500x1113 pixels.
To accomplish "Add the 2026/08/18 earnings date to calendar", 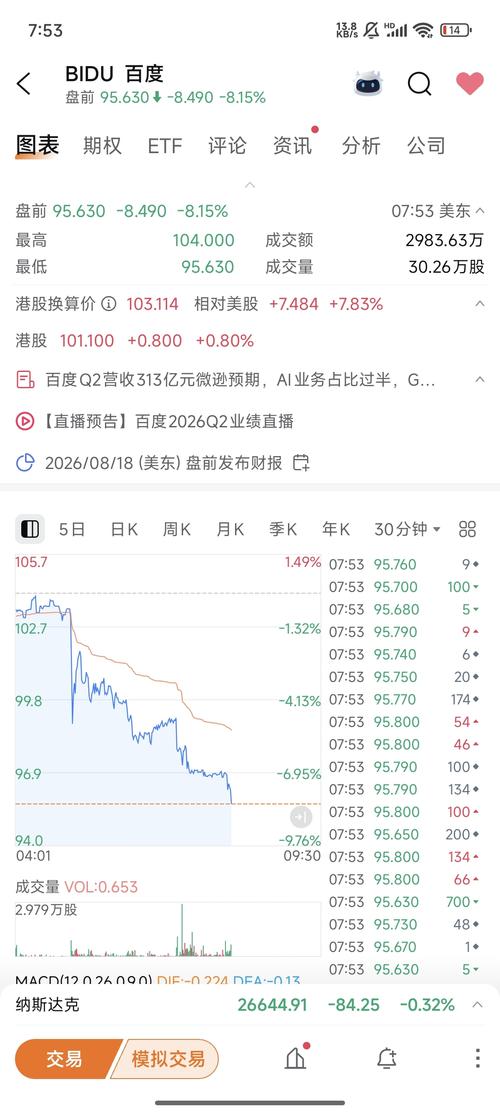I will coord(301,464).
